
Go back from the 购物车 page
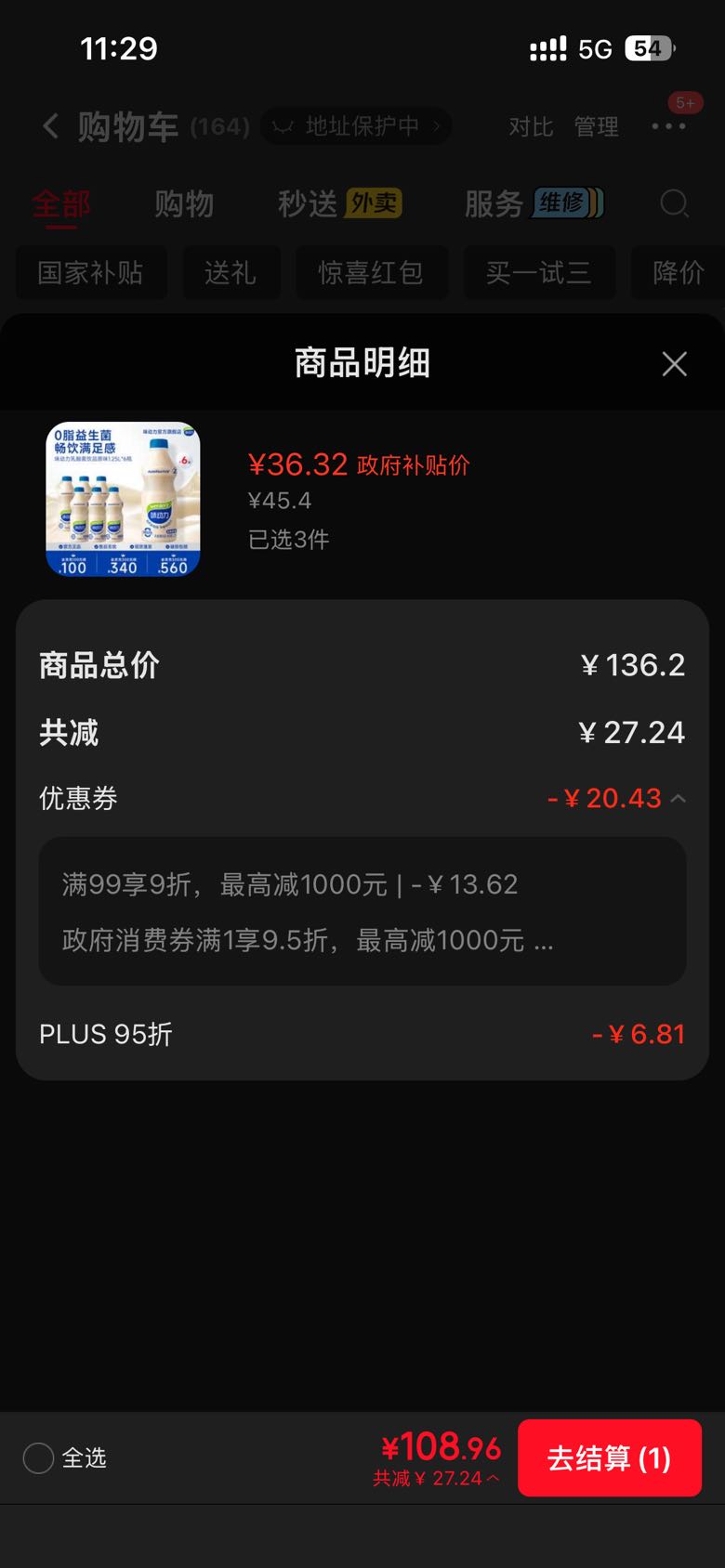pos(50,125)
